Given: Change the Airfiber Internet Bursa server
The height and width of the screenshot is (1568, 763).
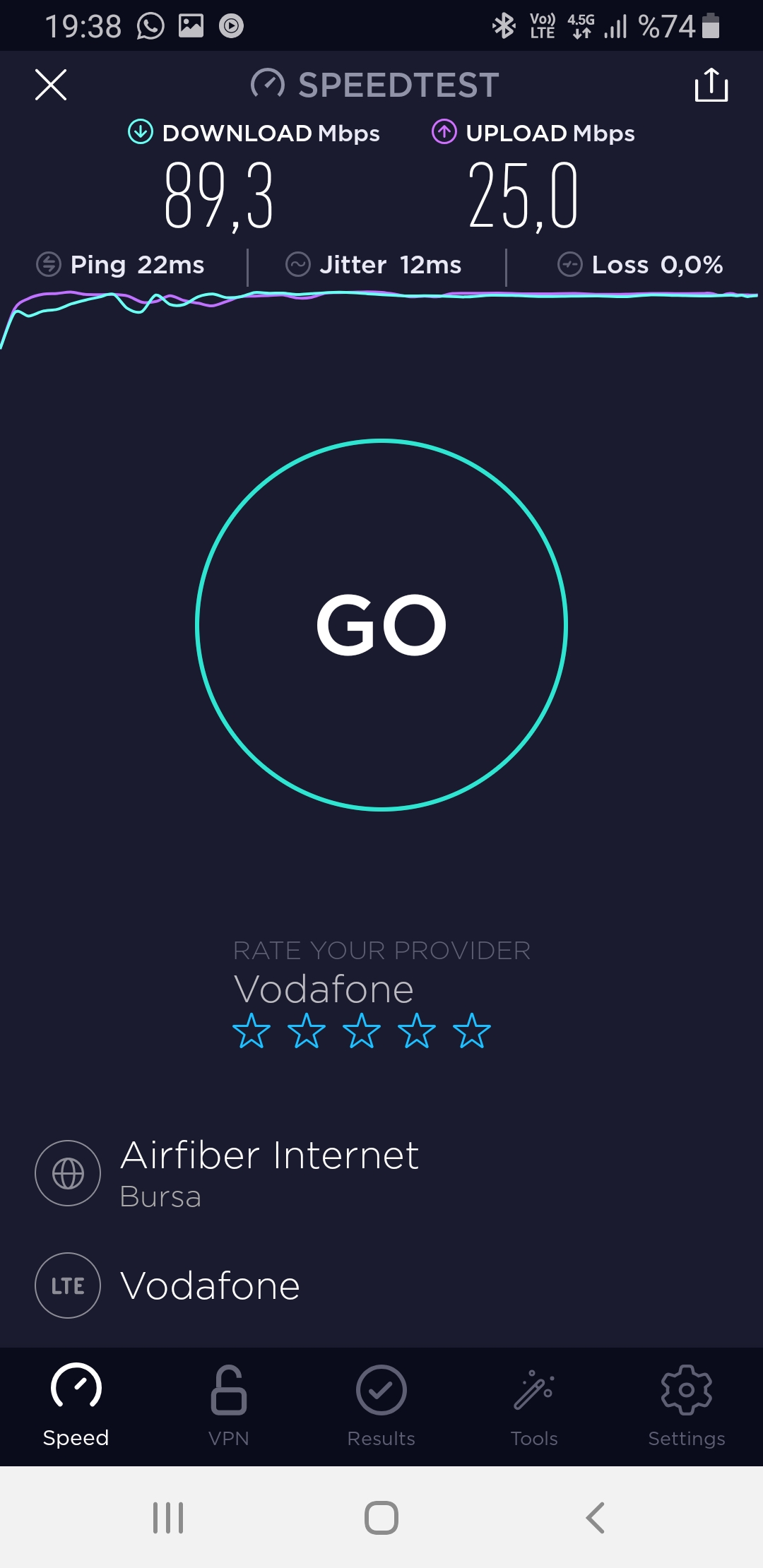Looking at the screenshot, I should pyautogui.click(x=381, y=1172).
